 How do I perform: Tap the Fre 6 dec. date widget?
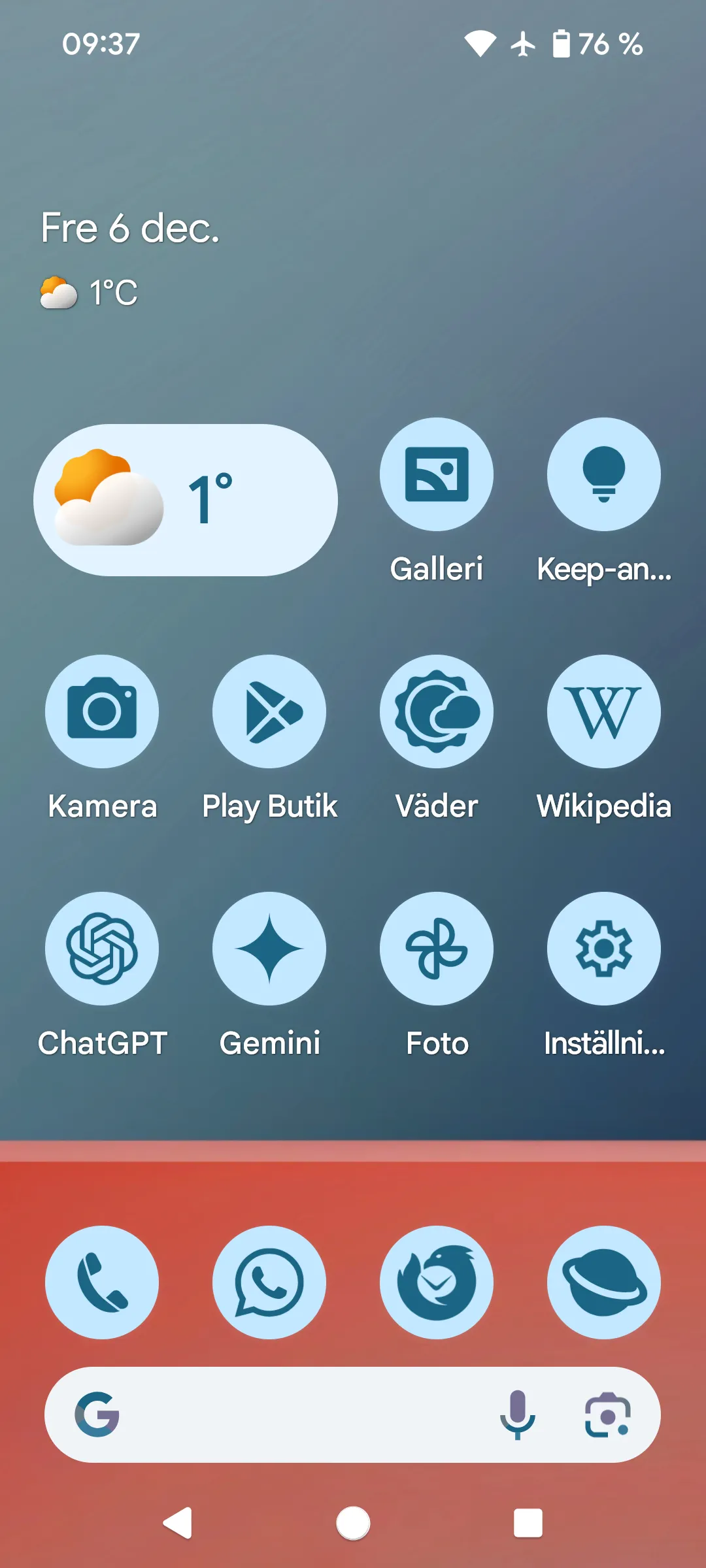click(130, 228)
